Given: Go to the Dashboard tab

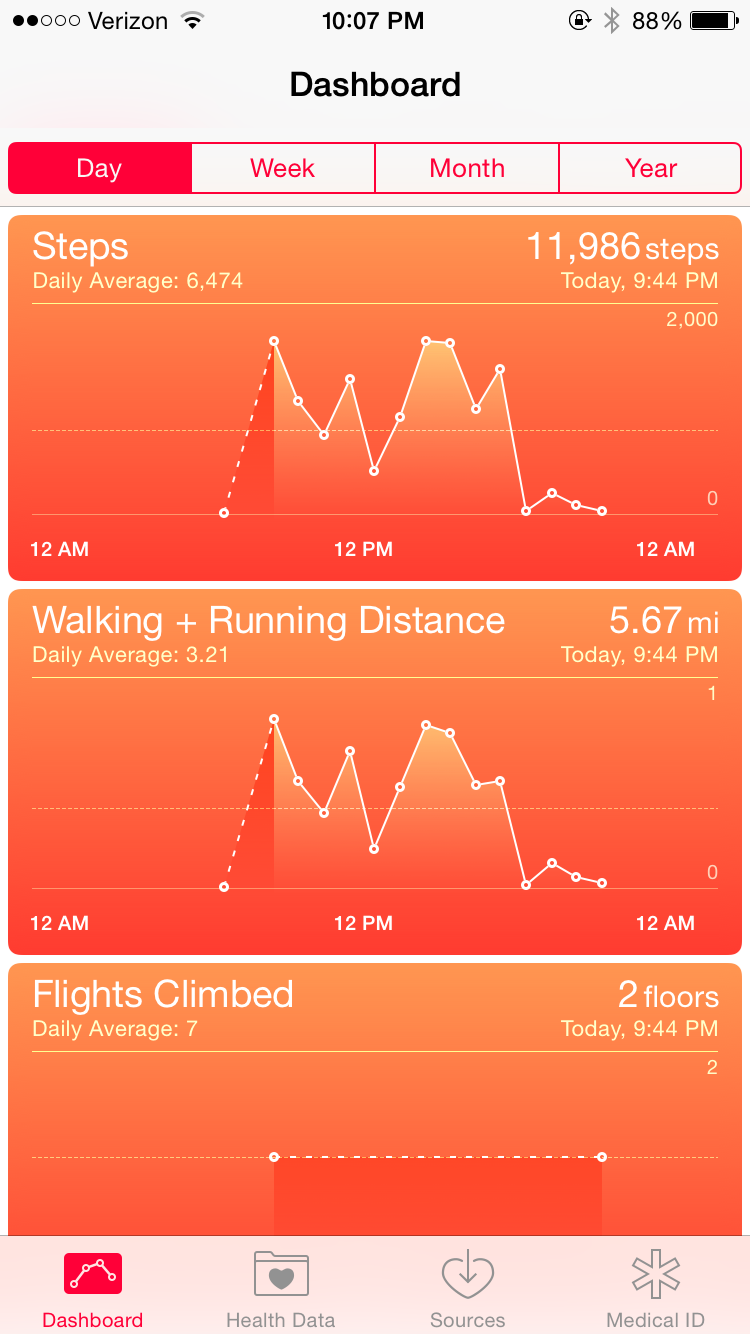Looking at the screenshot, I should click(x=93, y=1288).
